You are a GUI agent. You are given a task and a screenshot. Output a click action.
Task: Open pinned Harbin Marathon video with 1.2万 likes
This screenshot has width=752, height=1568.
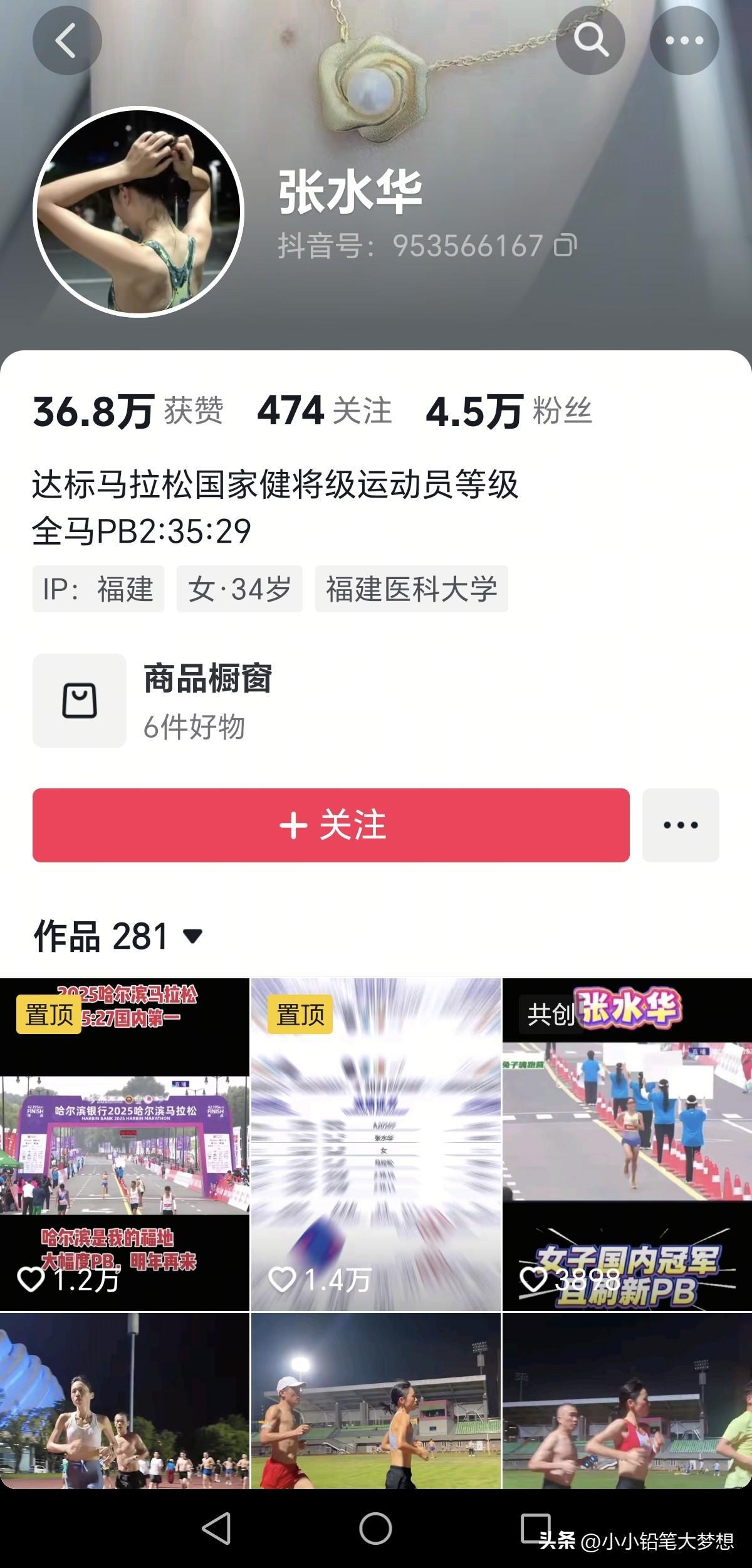pyautogui.click(x=124, y=1144)
